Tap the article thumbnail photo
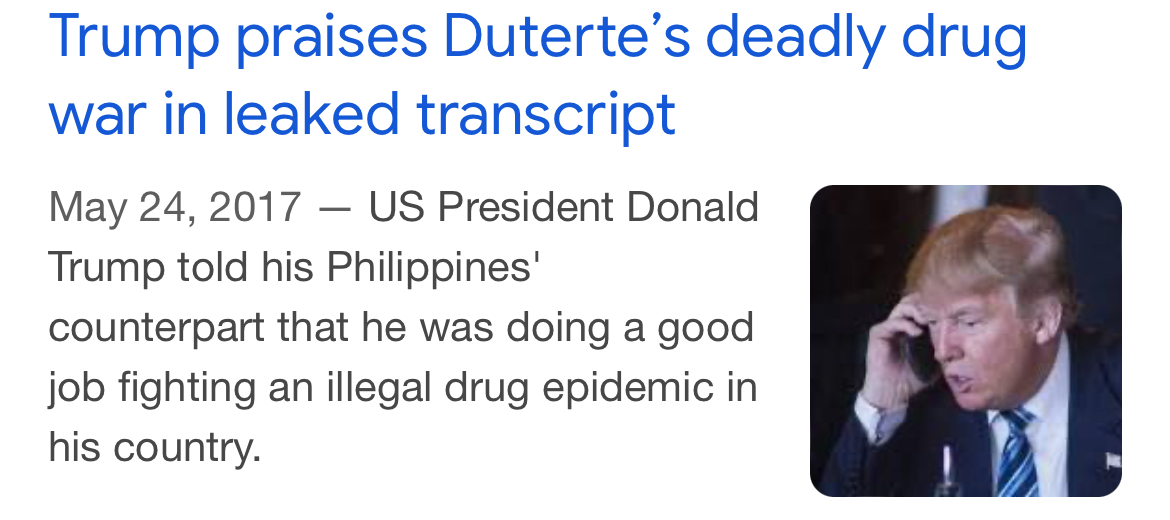Screen dimensions: 1170x520 coord(965,341)
